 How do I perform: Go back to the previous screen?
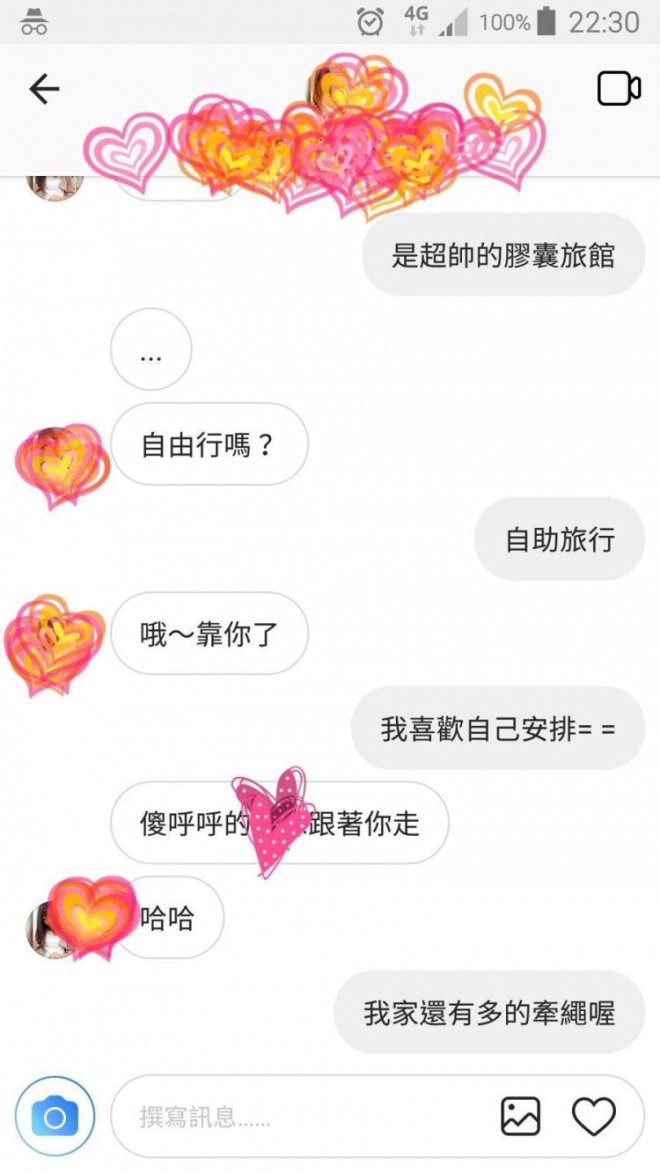44,90
